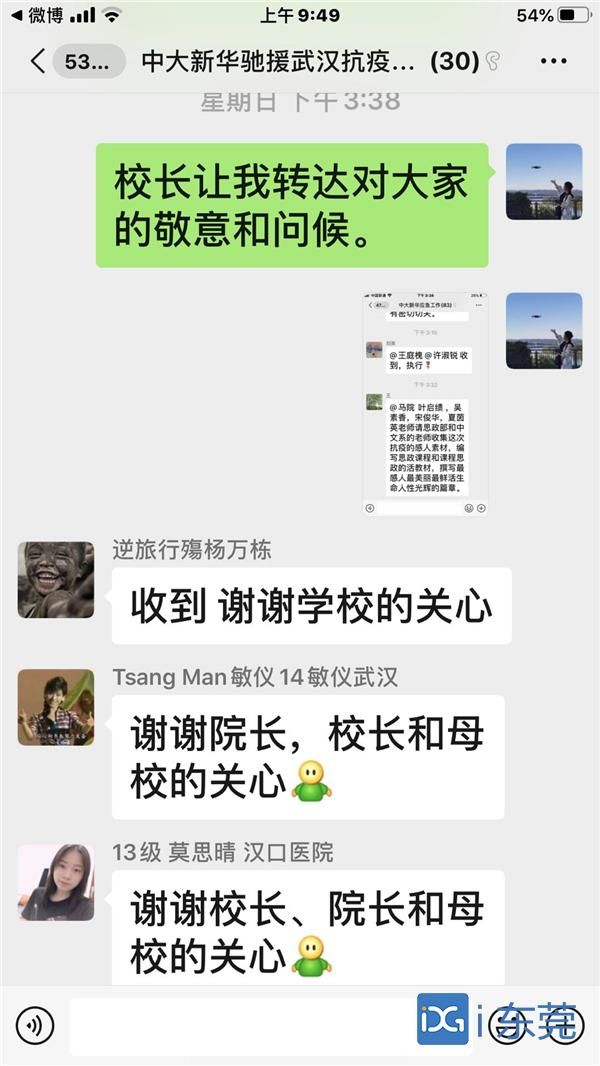Open sender avatar beside the green 校长 message
600x1066 pixels.
[x=543, y=182]
